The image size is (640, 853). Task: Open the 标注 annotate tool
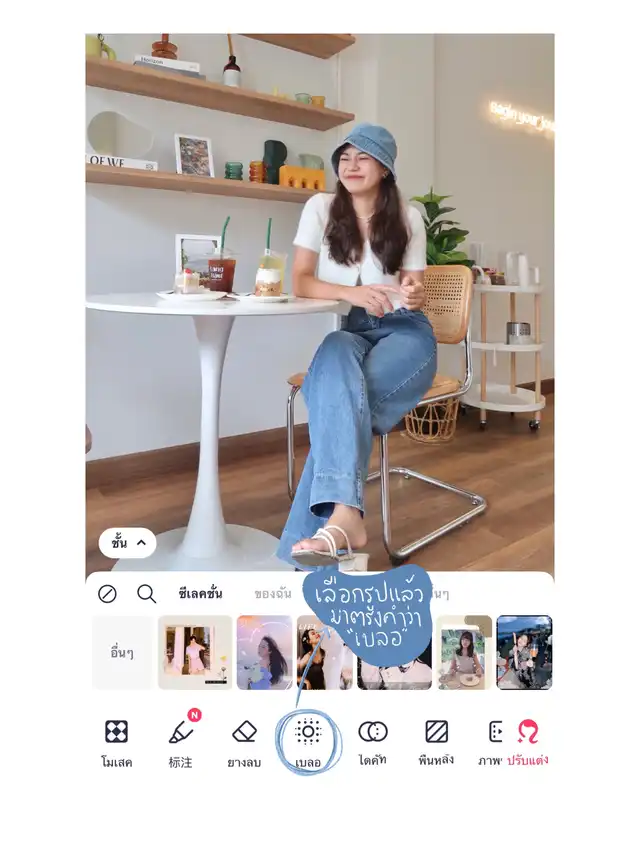(x=181, y=743)
